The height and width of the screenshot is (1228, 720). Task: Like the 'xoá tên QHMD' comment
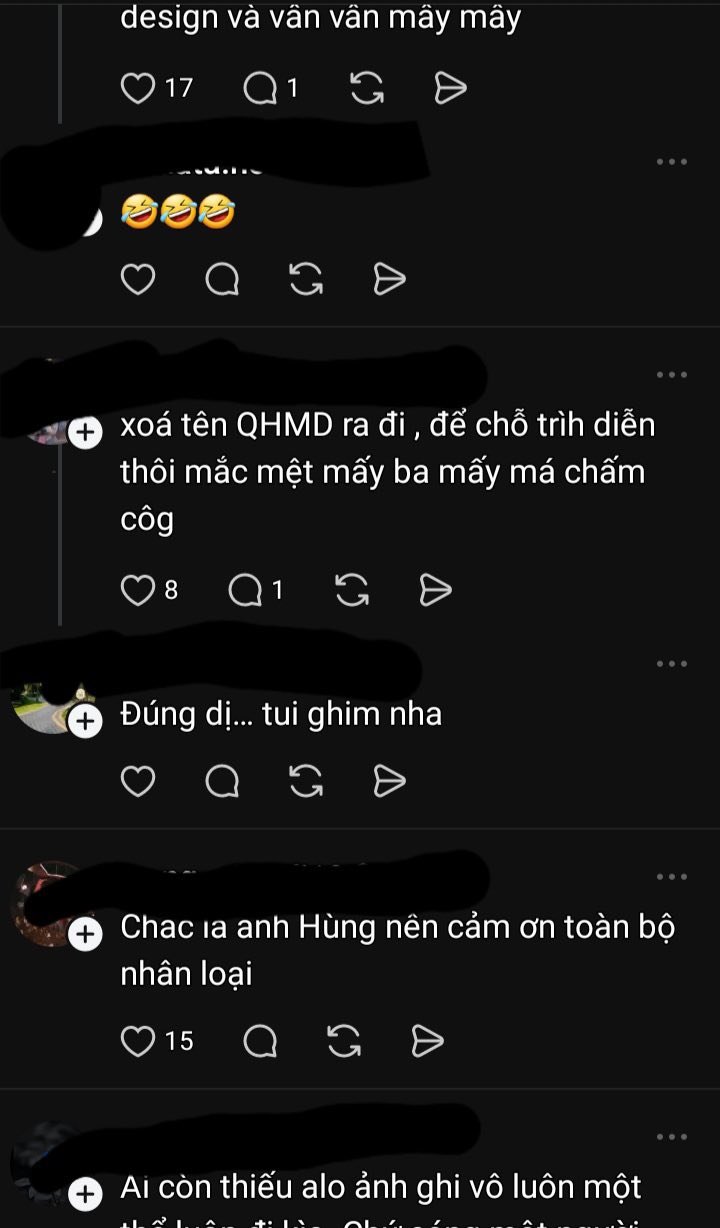137,591
